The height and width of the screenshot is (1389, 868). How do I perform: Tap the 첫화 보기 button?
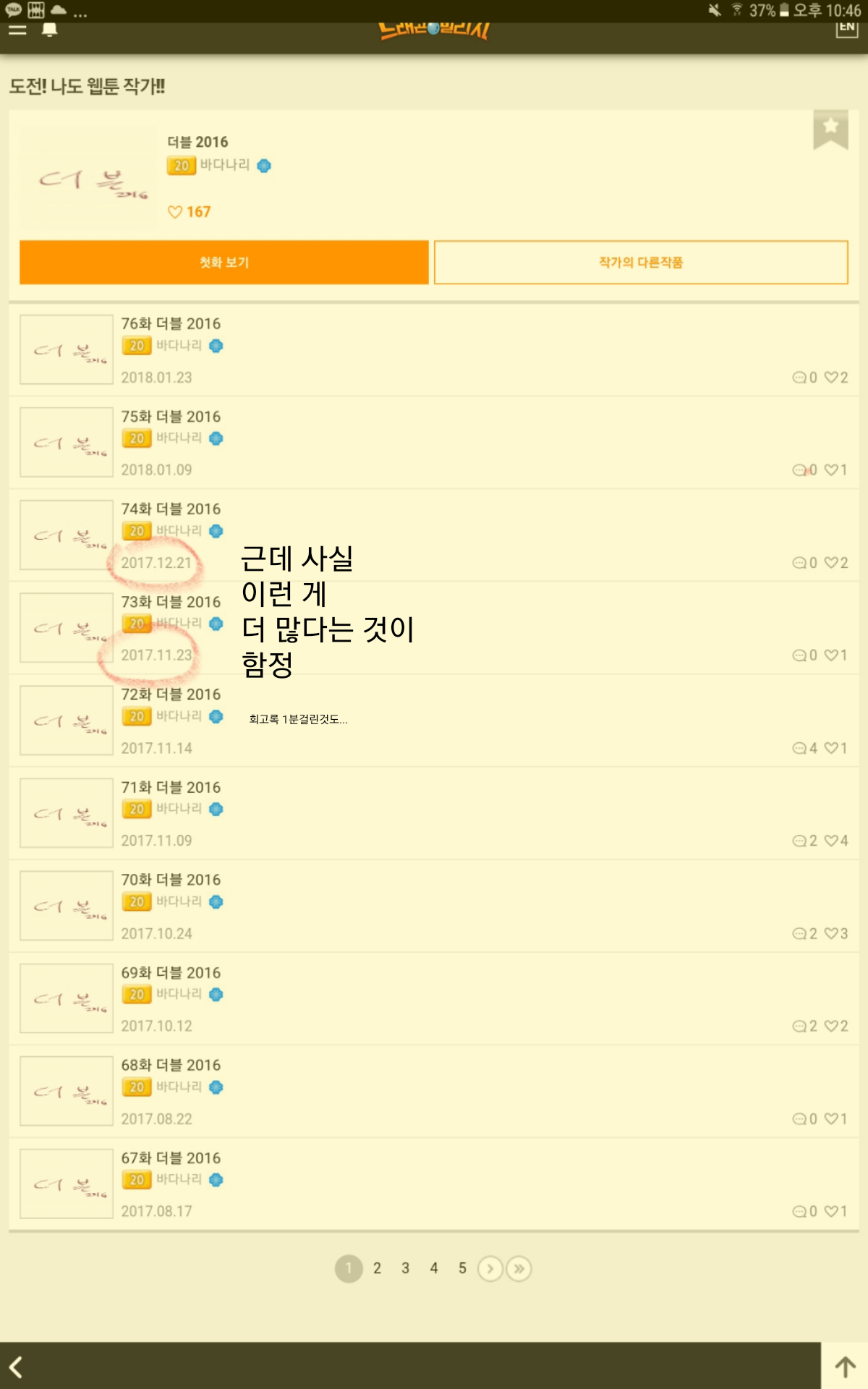click(224, 263)
